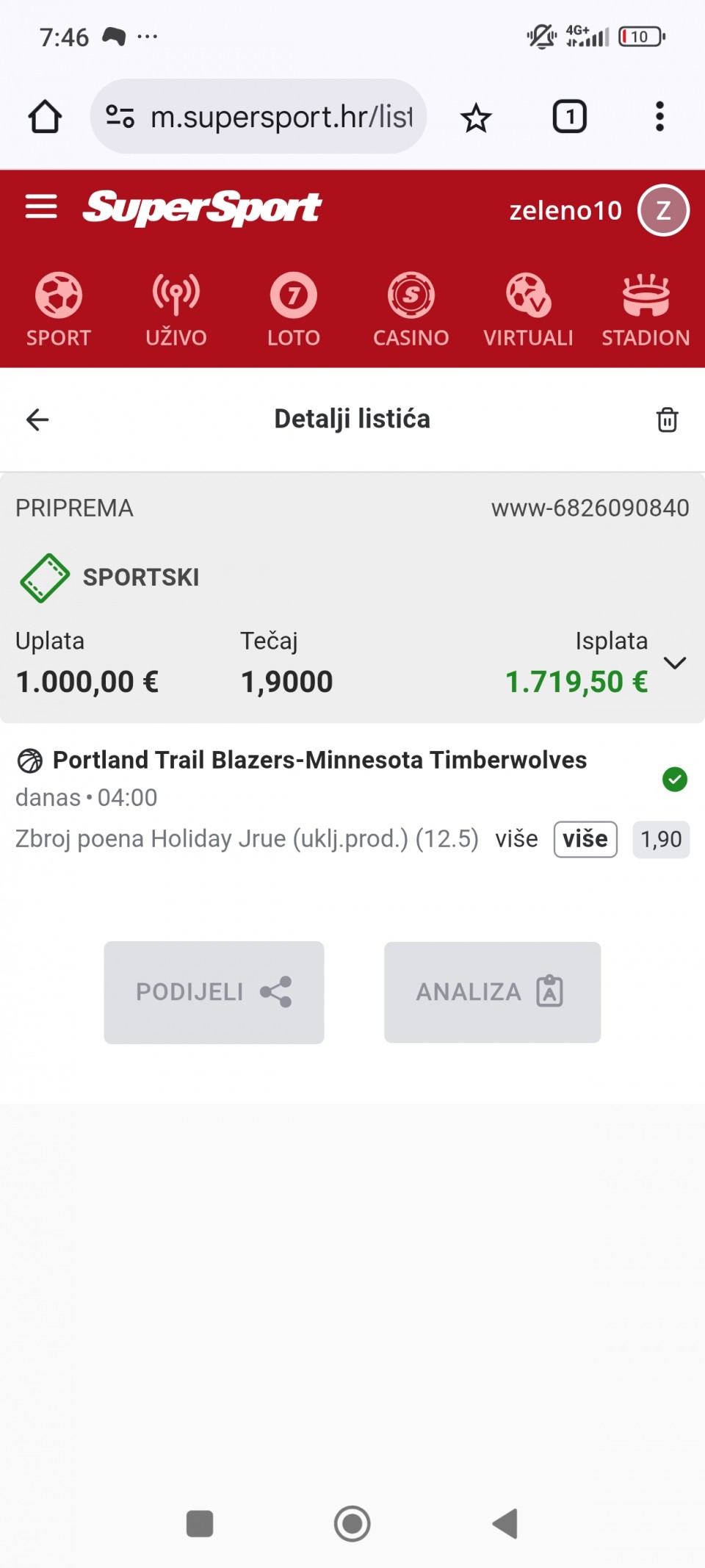
Task: Go to browser home page
Action: tap(45, 117)
